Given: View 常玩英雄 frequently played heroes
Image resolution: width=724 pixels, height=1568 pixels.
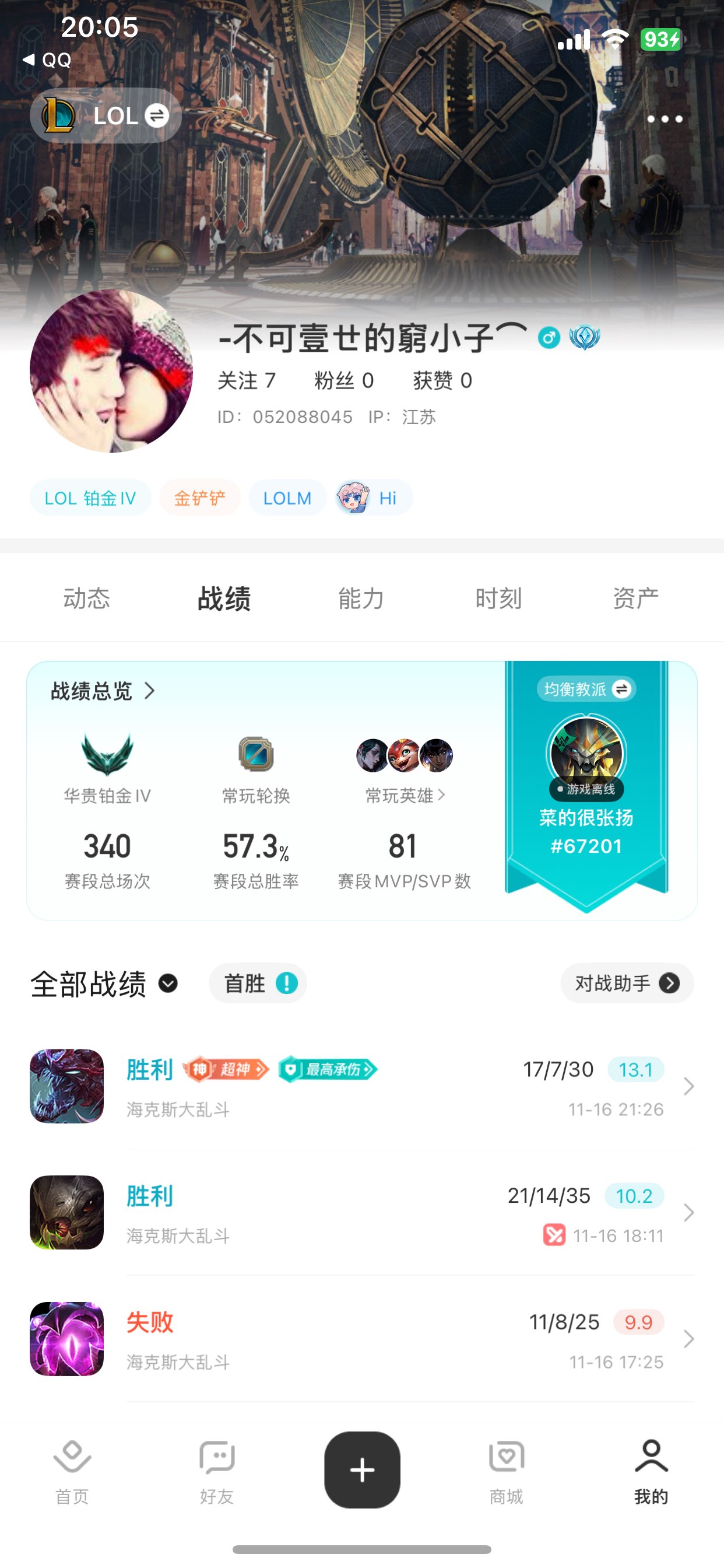Looking at the screenshot, I should (405, 795).
